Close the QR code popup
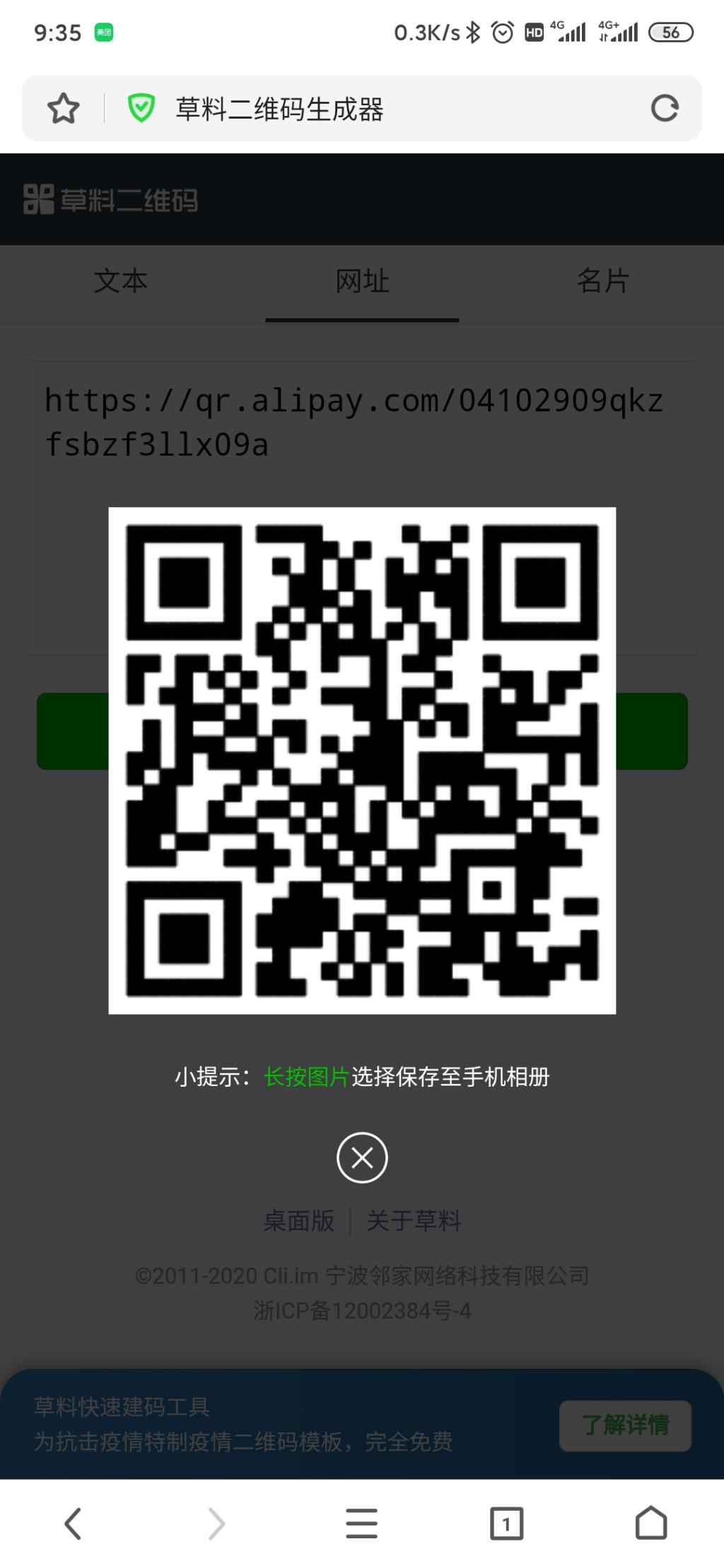Image resolution: width=724 pixels, height=1568 pixels. pyautogui.click(x=362, y=1157)
